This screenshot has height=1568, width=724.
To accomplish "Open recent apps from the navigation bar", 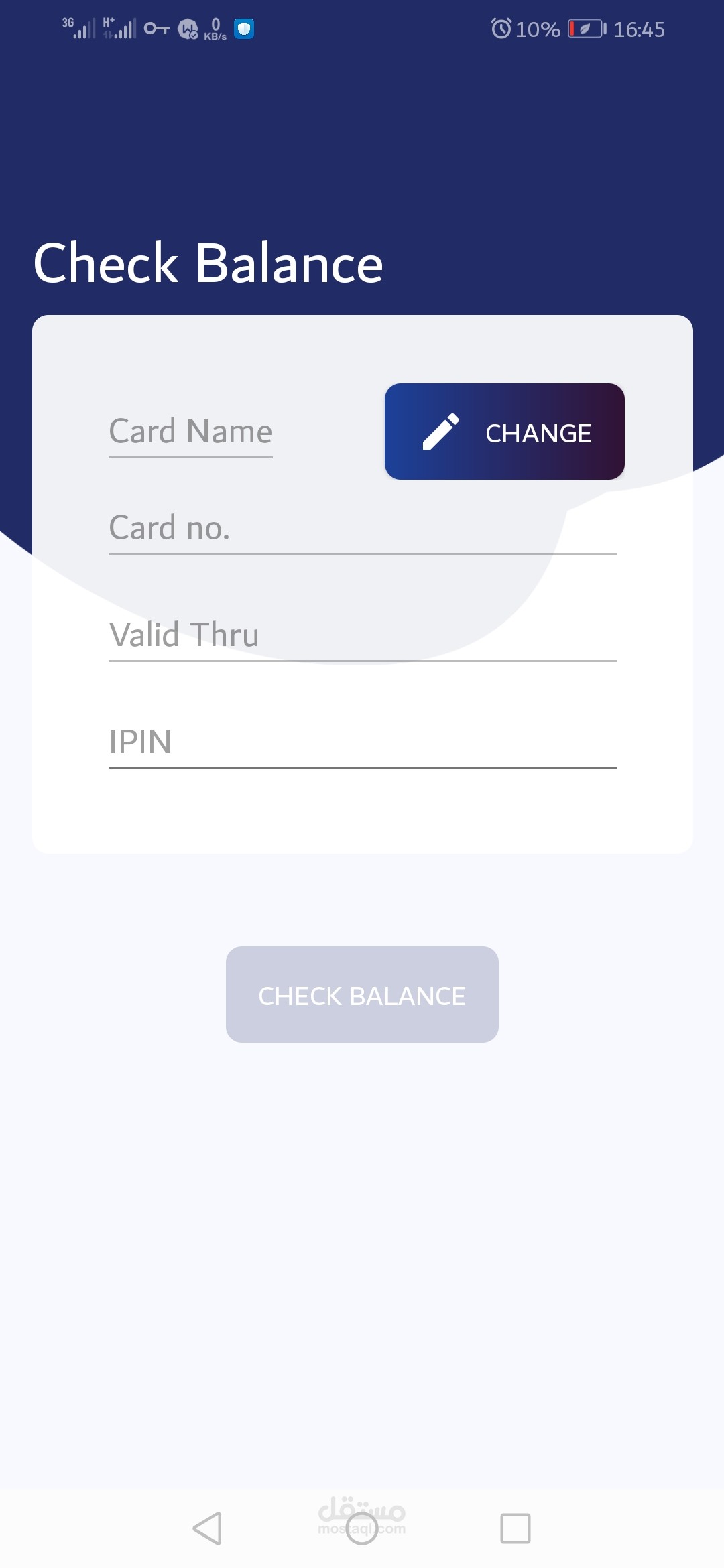I will (515, 1528).
